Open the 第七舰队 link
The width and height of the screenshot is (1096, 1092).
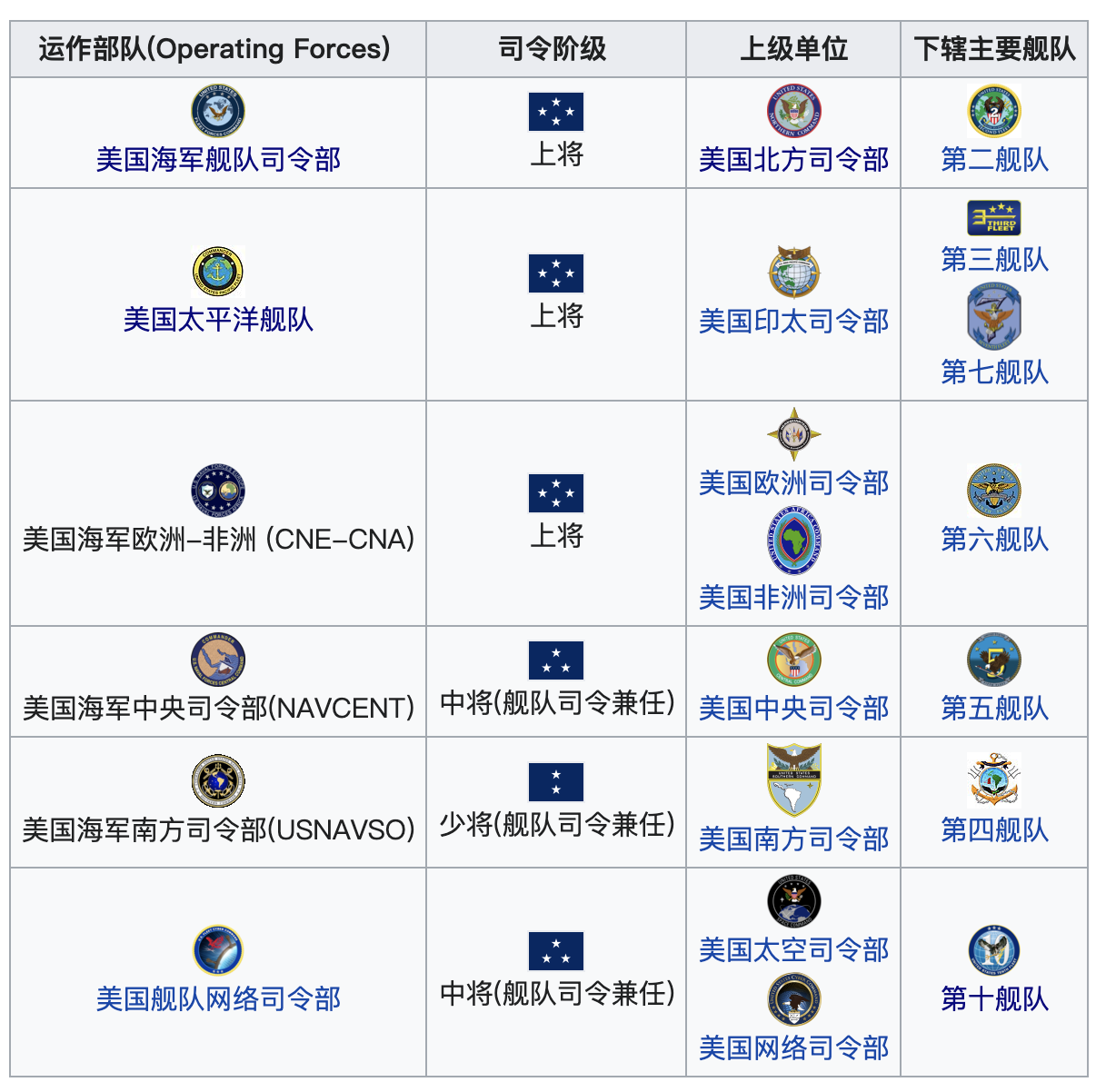coord(994,372)
